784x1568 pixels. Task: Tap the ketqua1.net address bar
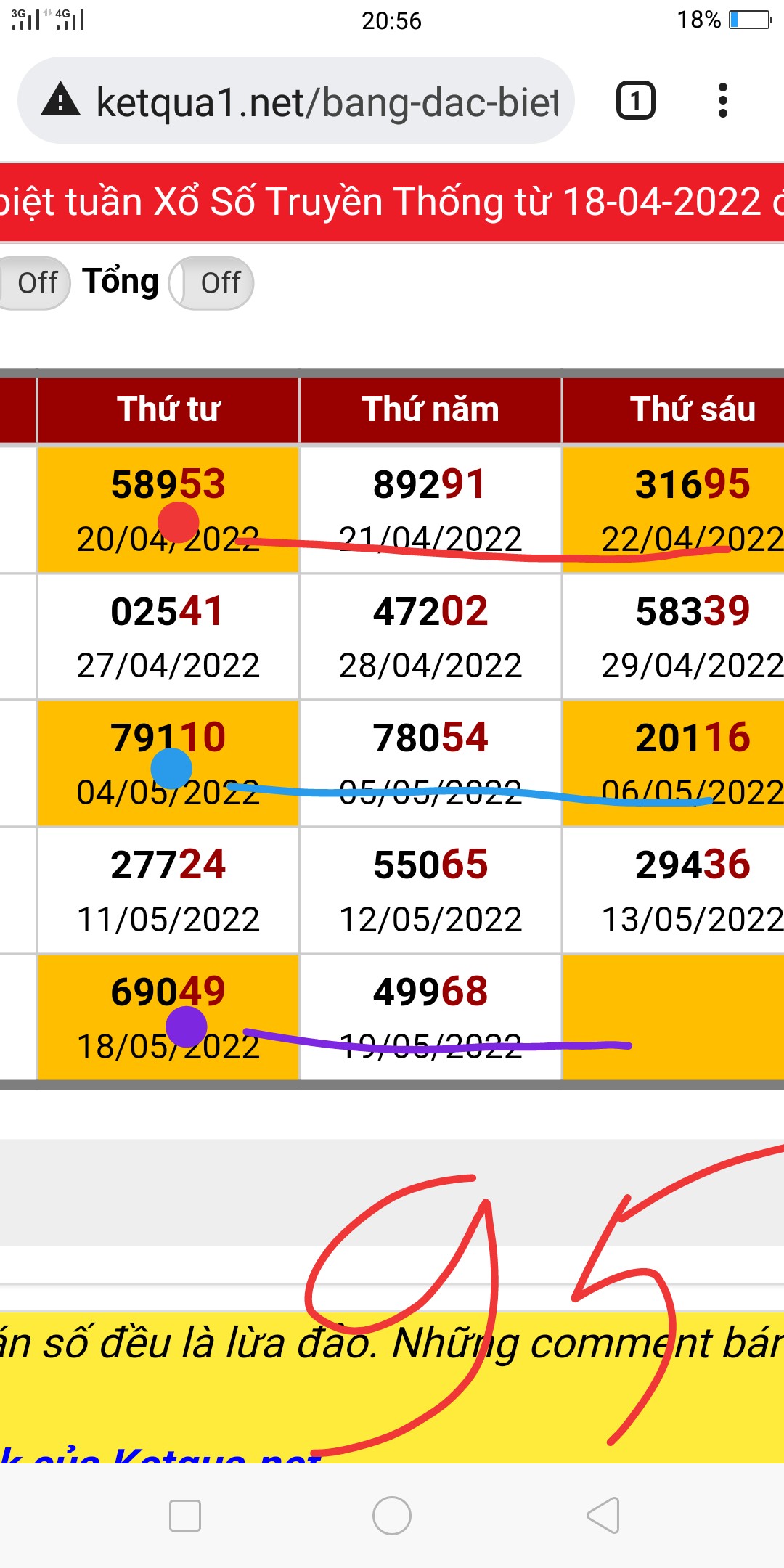tap(327, 102)
